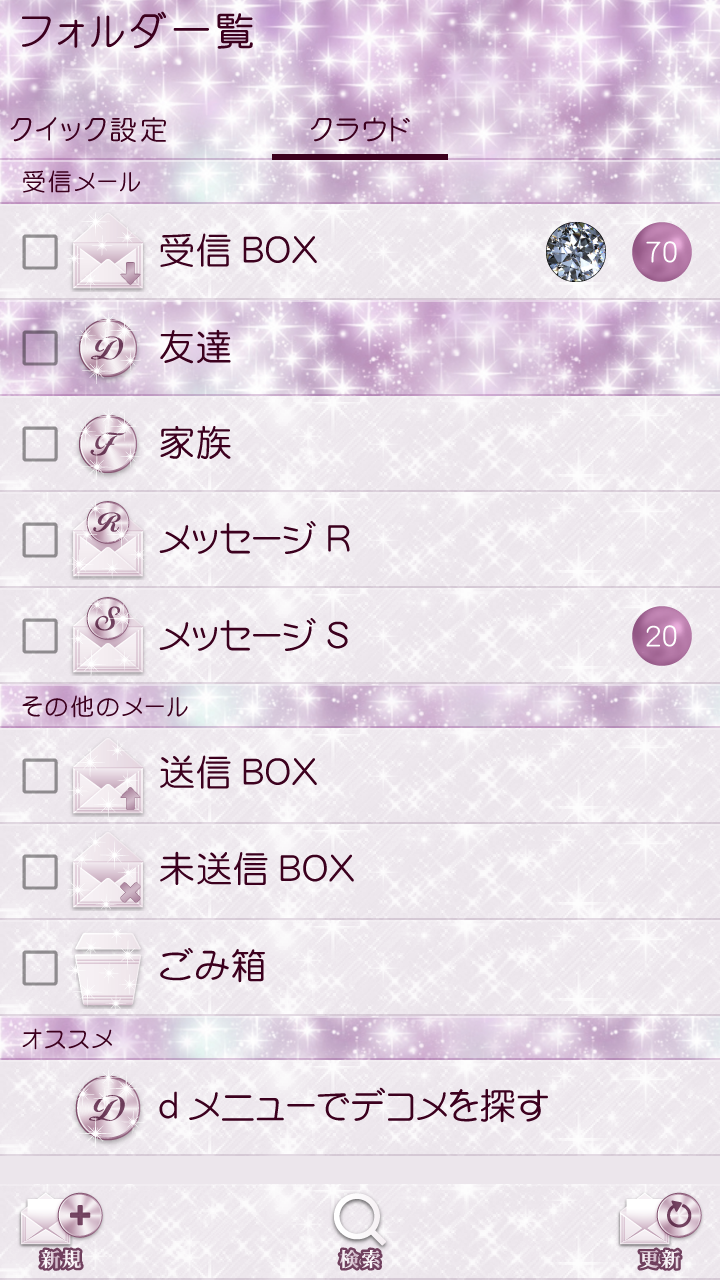
Task: Select the クラウド tab
Action: point(359,130)
